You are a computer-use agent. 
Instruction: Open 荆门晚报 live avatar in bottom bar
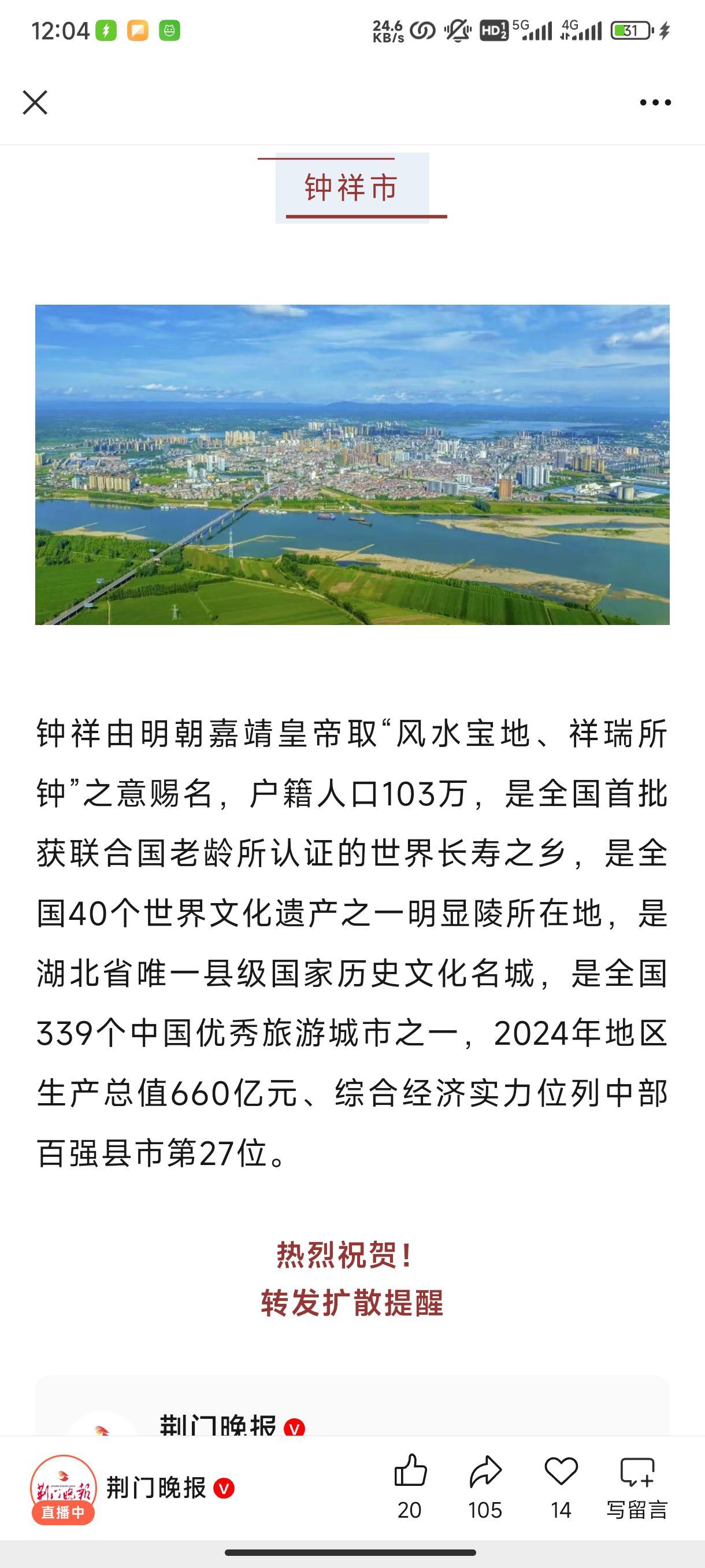(x=63, y=1488)
